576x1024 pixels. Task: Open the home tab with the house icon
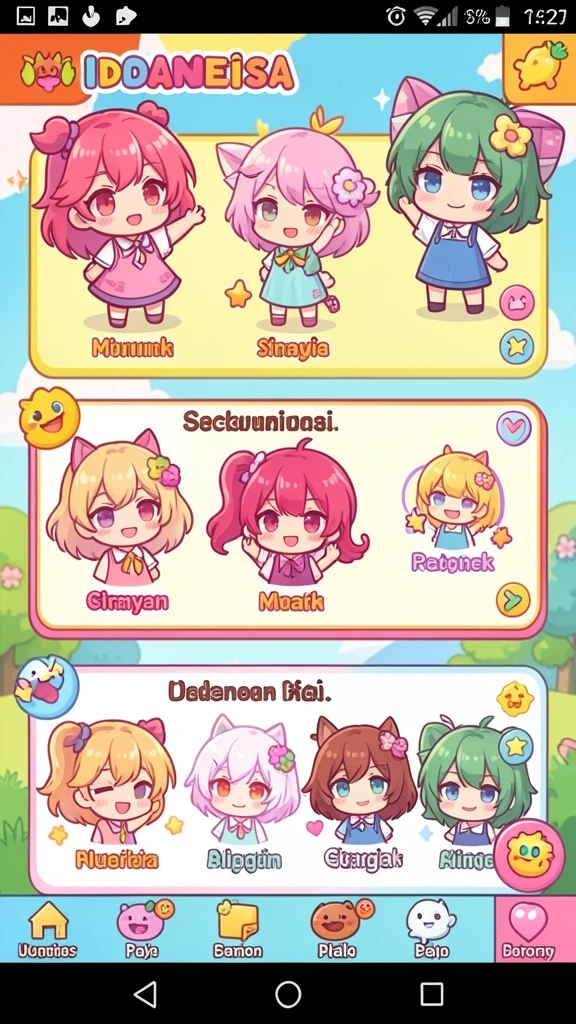click(47, 928)
